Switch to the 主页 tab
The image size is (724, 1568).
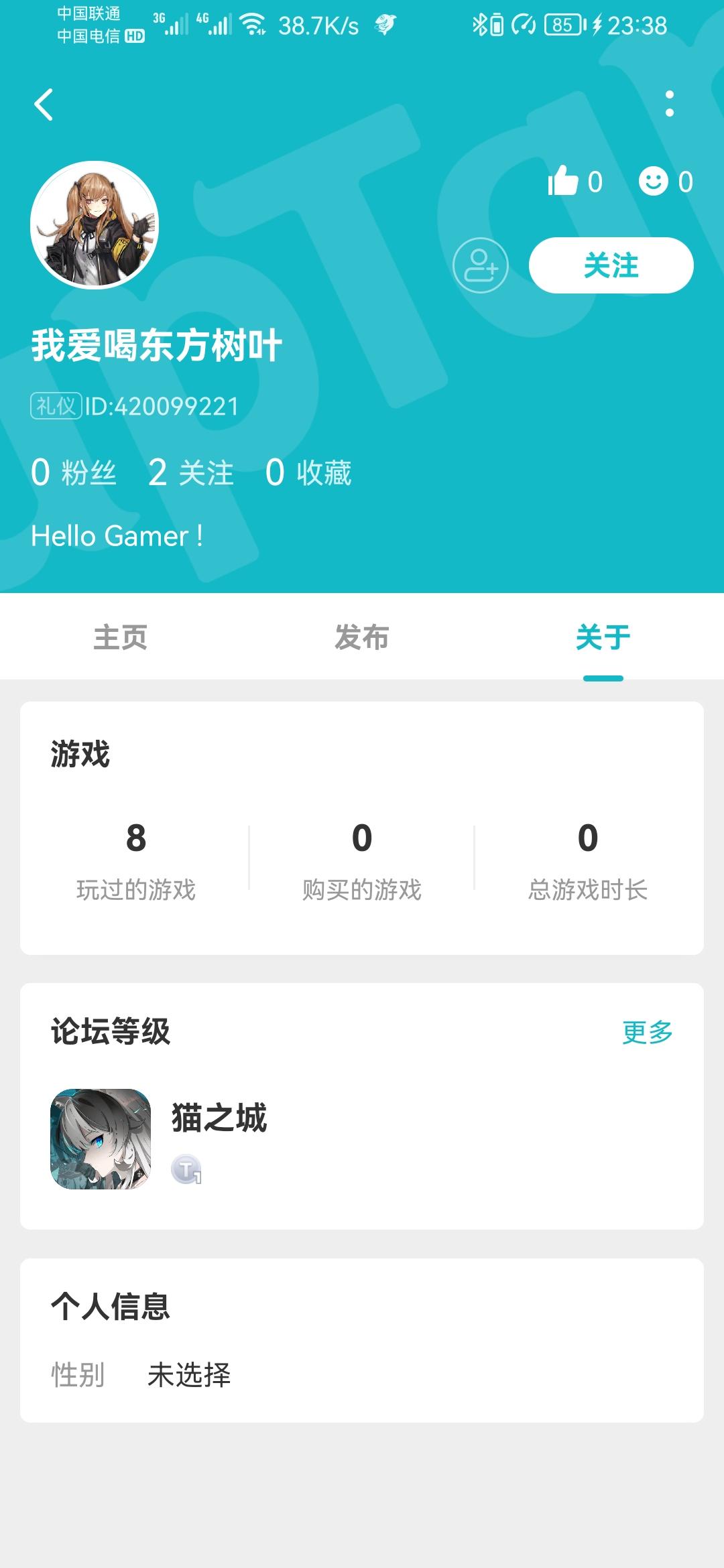click(121, 637)
